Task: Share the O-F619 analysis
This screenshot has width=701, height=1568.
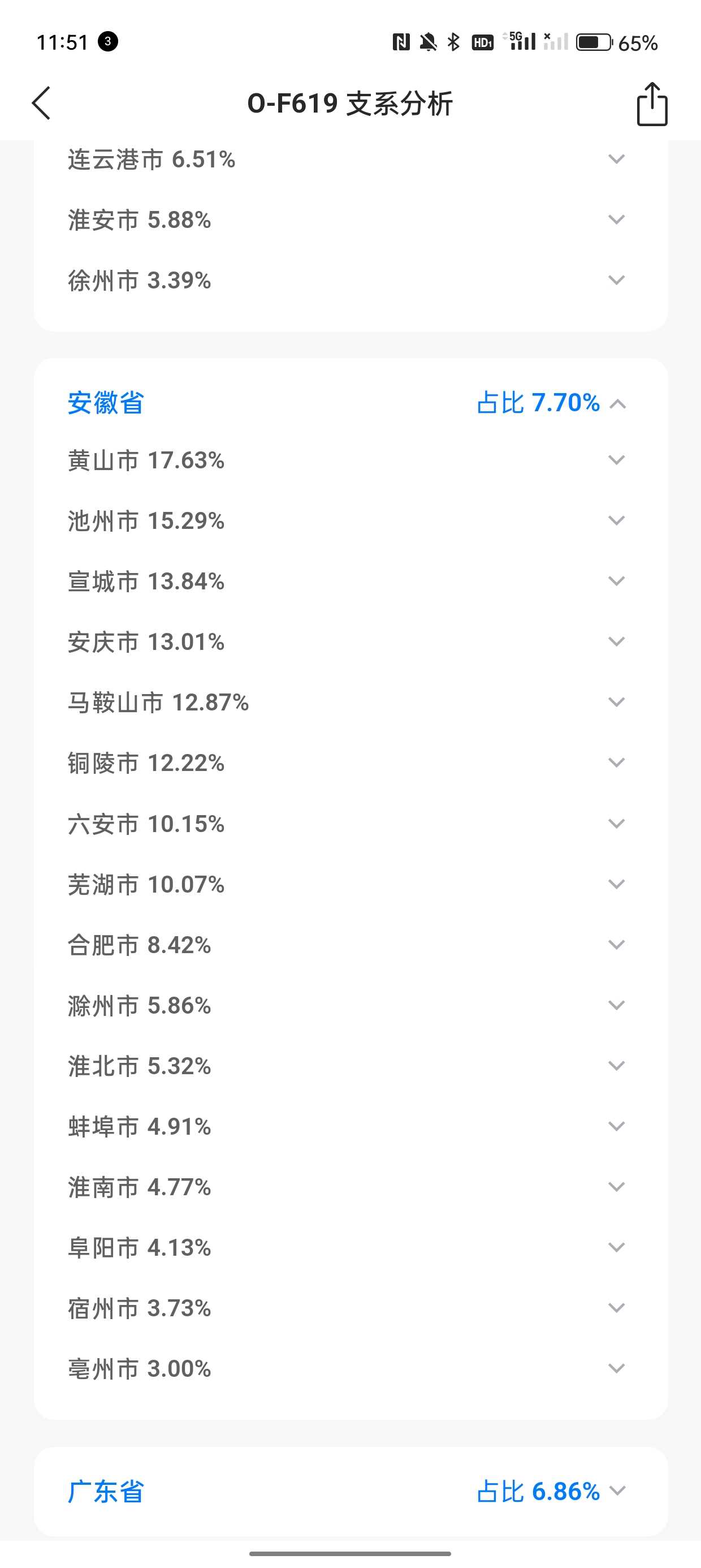Action: [x=652, y=104]
